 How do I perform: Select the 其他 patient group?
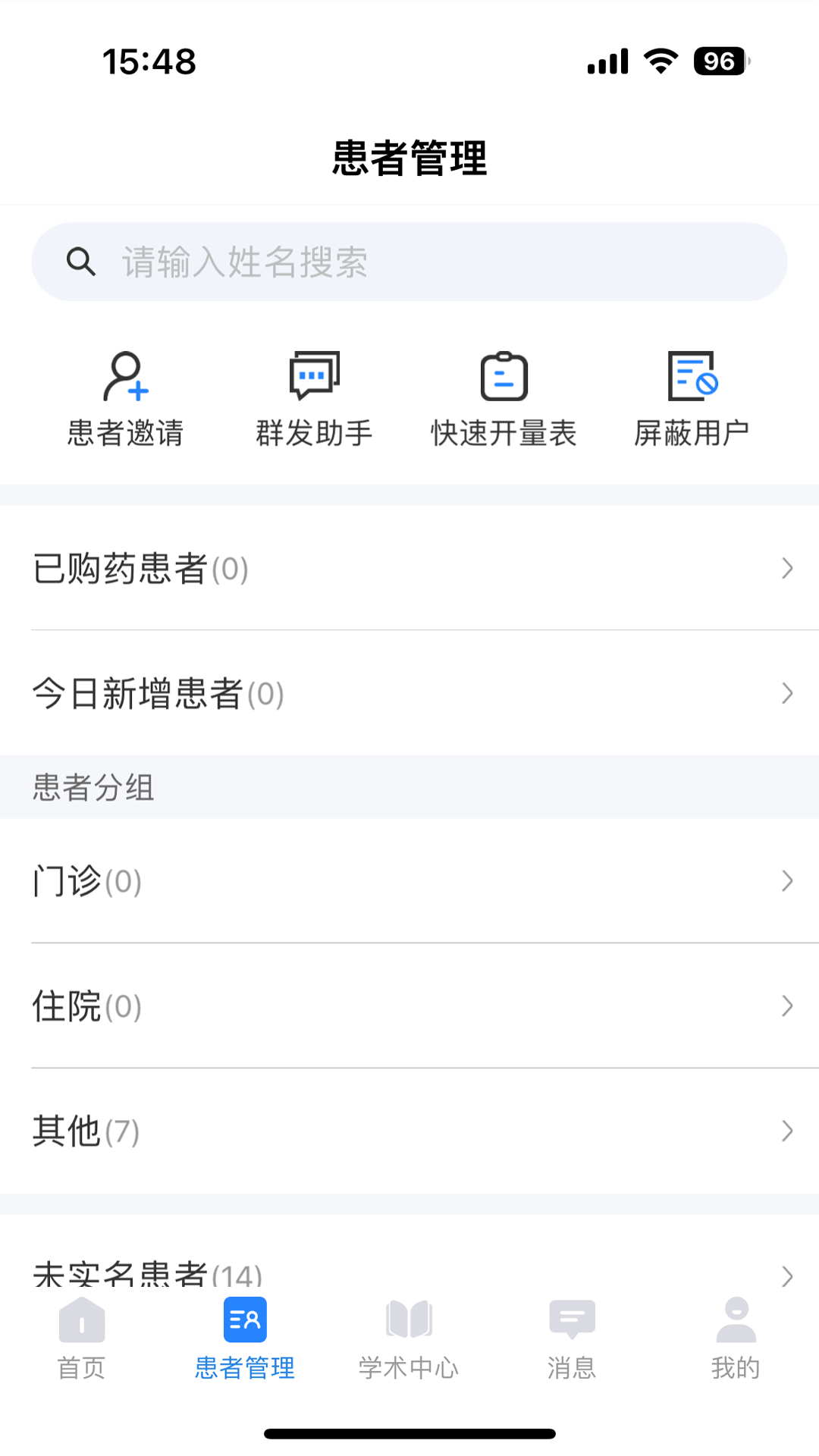(409, 1131)
